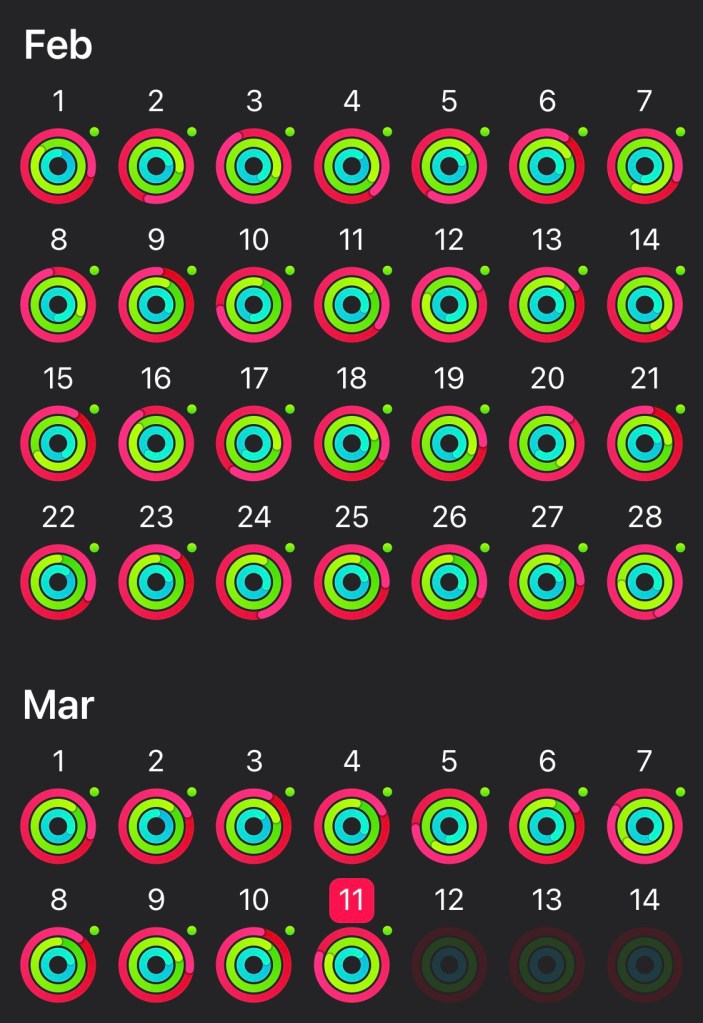The image size is (703, 1023).
Task: Open March 8 activity day
Action: (58, 966)
